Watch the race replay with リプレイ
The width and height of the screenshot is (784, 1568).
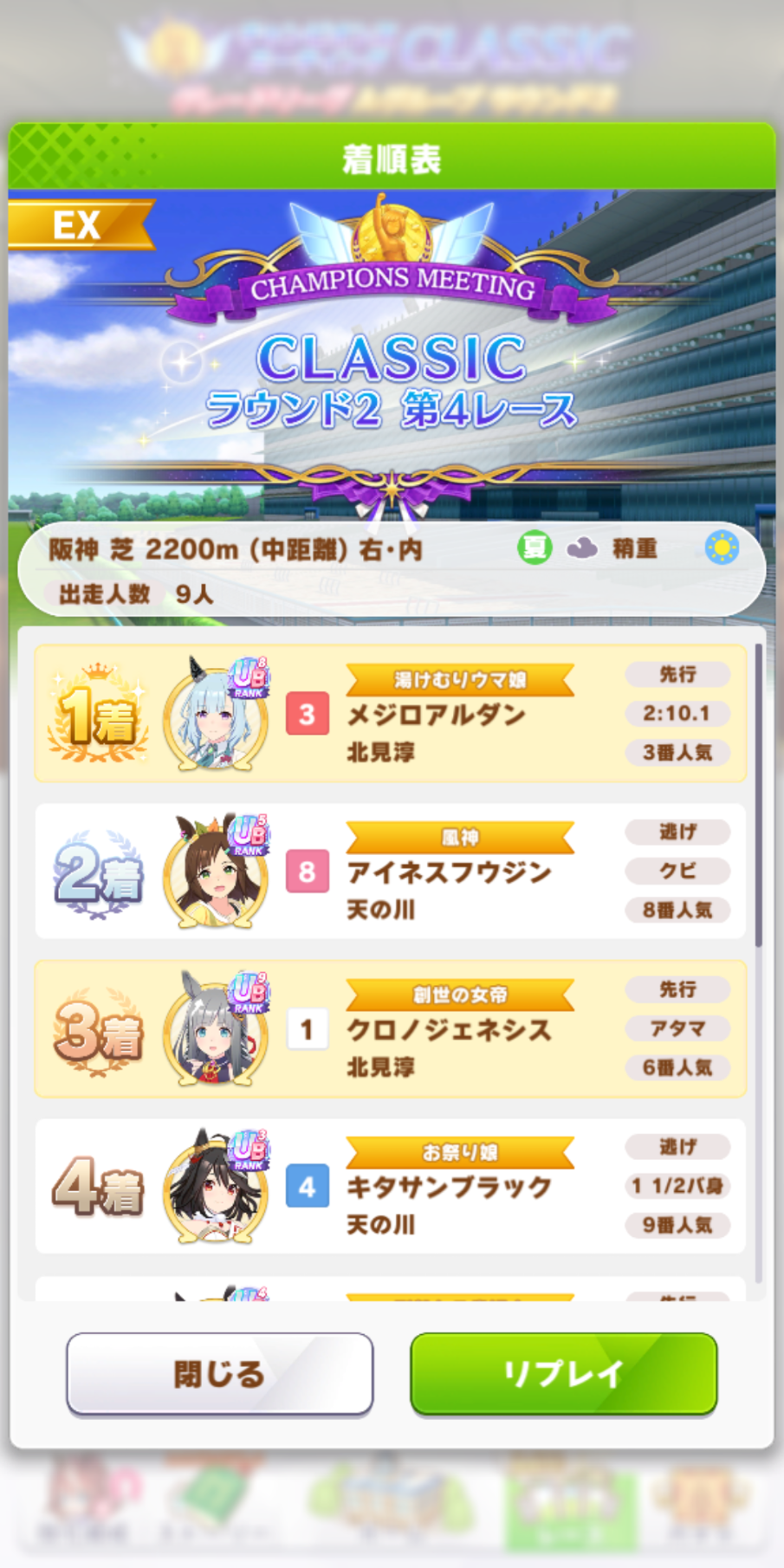click(564, 1374)
